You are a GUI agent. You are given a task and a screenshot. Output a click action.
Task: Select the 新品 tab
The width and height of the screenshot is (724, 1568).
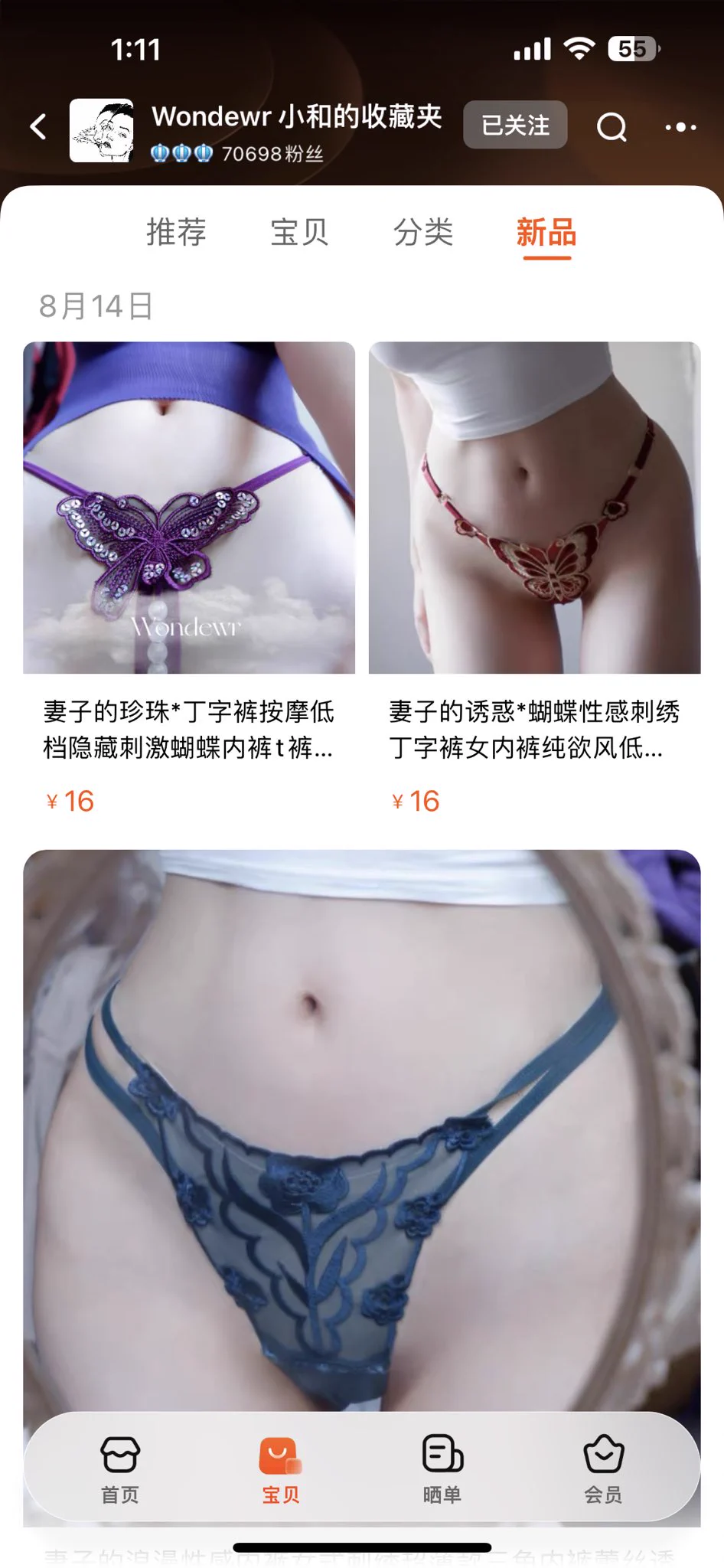click(546, 232)
